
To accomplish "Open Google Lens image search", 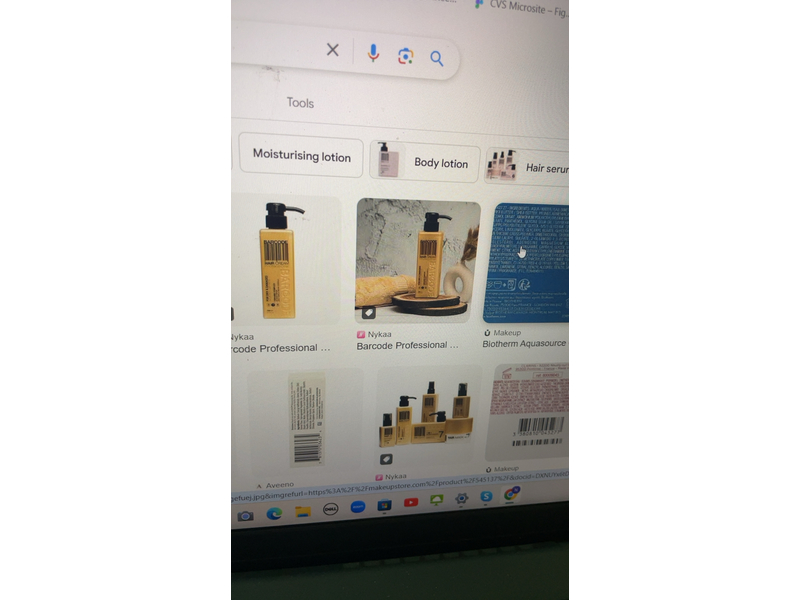I will point(405,56).
